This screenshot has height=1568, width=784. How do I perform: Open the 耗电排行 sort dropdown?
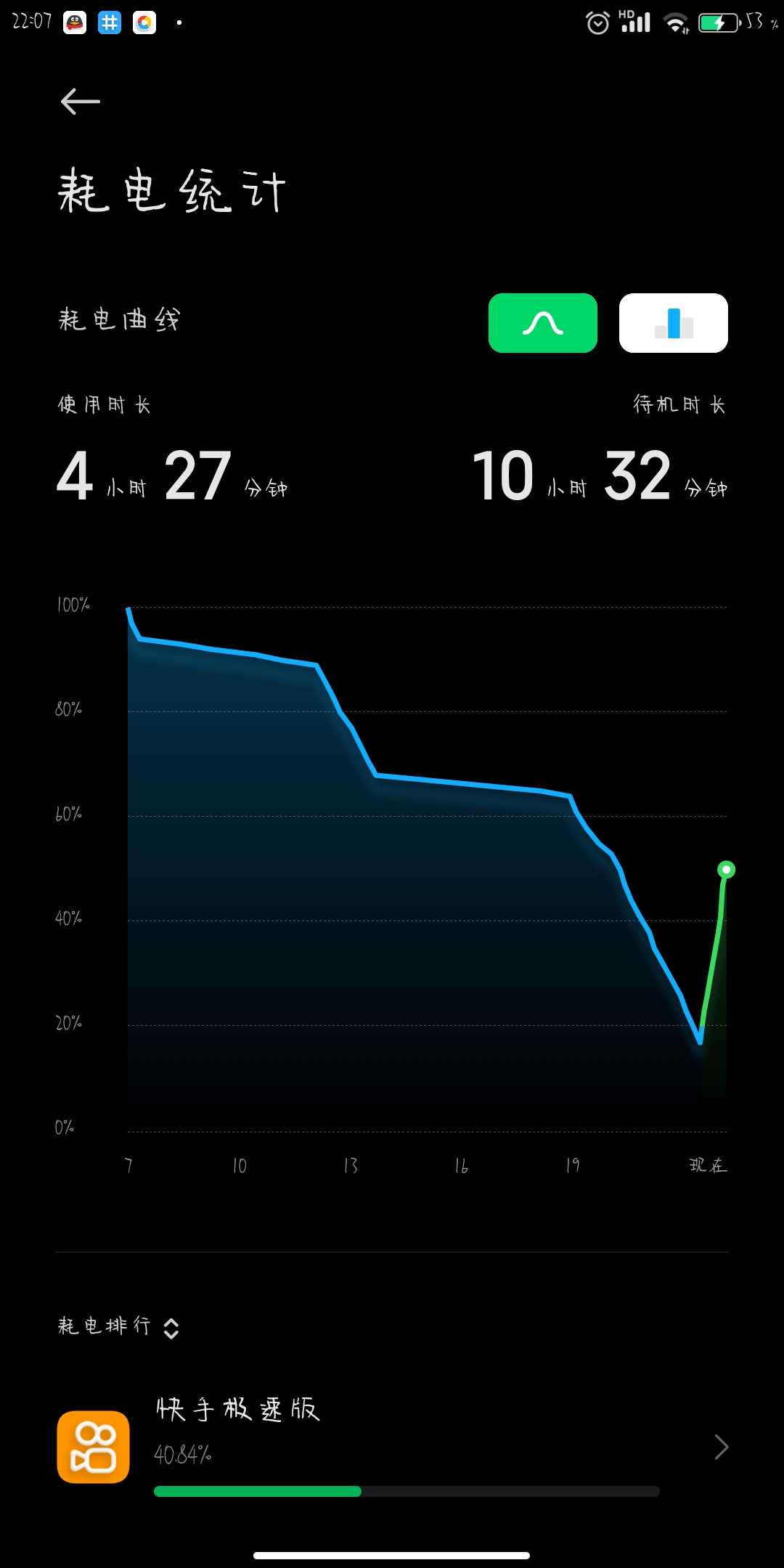tap(118, 1327)
